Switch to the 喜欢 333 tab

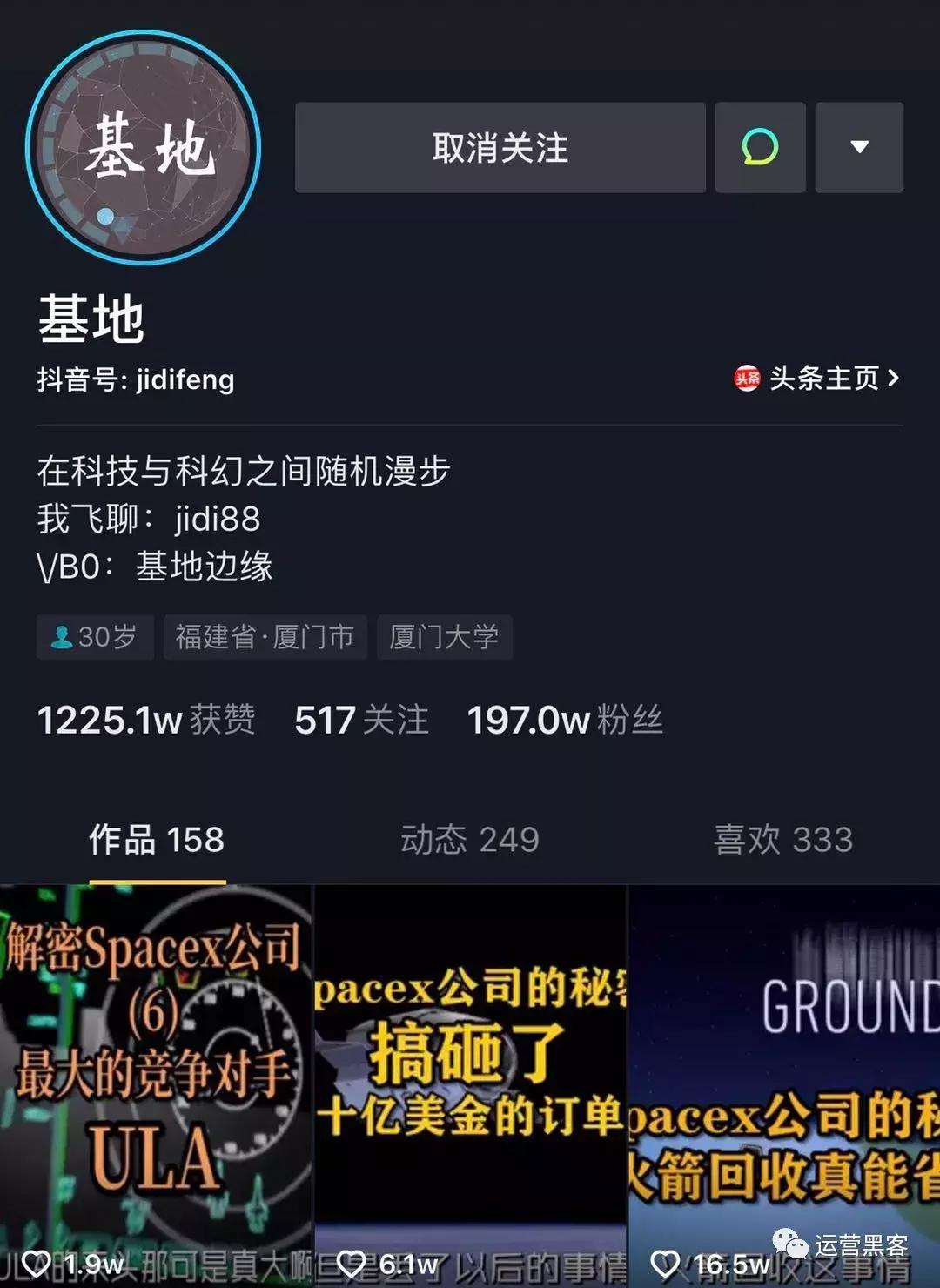782,838
